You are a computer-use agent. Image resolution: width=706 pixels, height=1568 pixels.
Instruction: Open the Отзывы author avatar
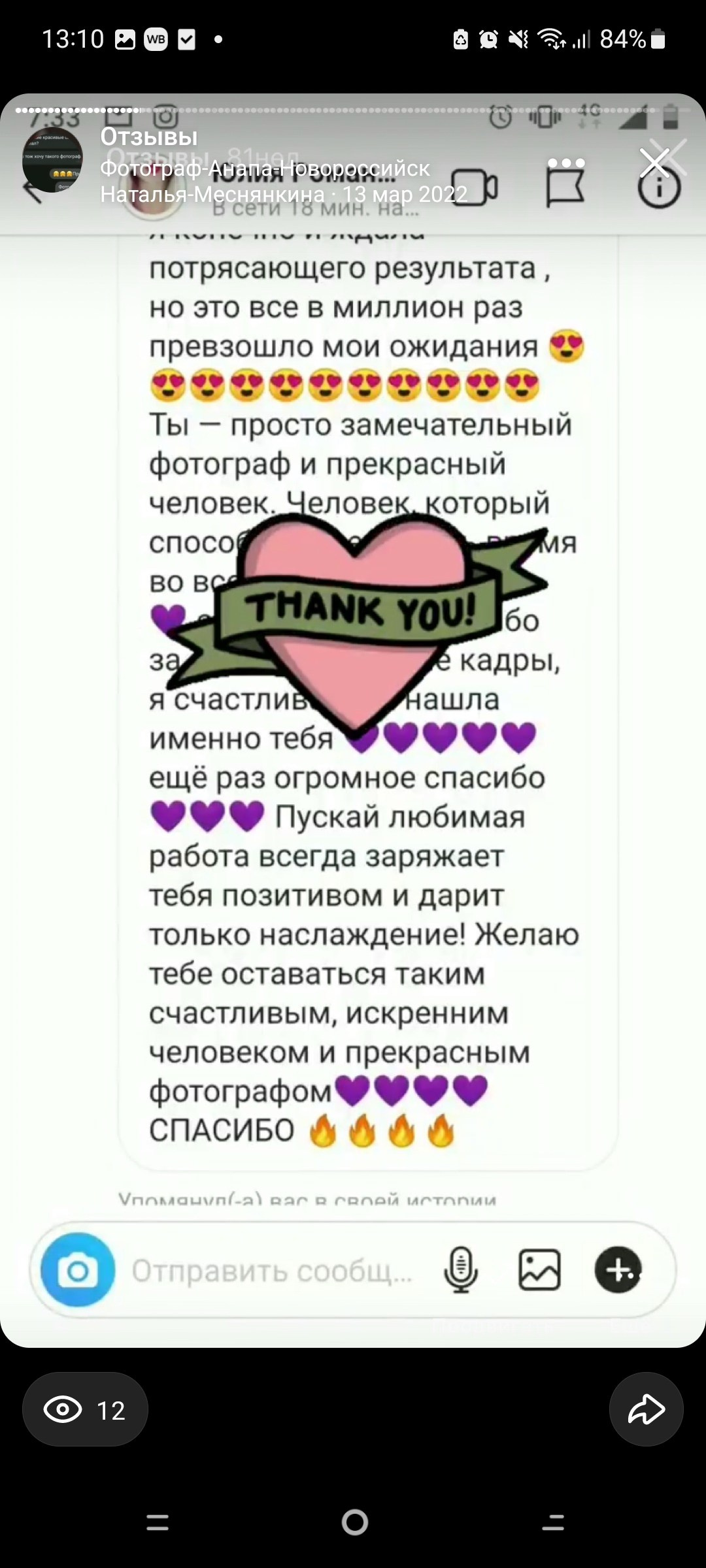(52, 160)
